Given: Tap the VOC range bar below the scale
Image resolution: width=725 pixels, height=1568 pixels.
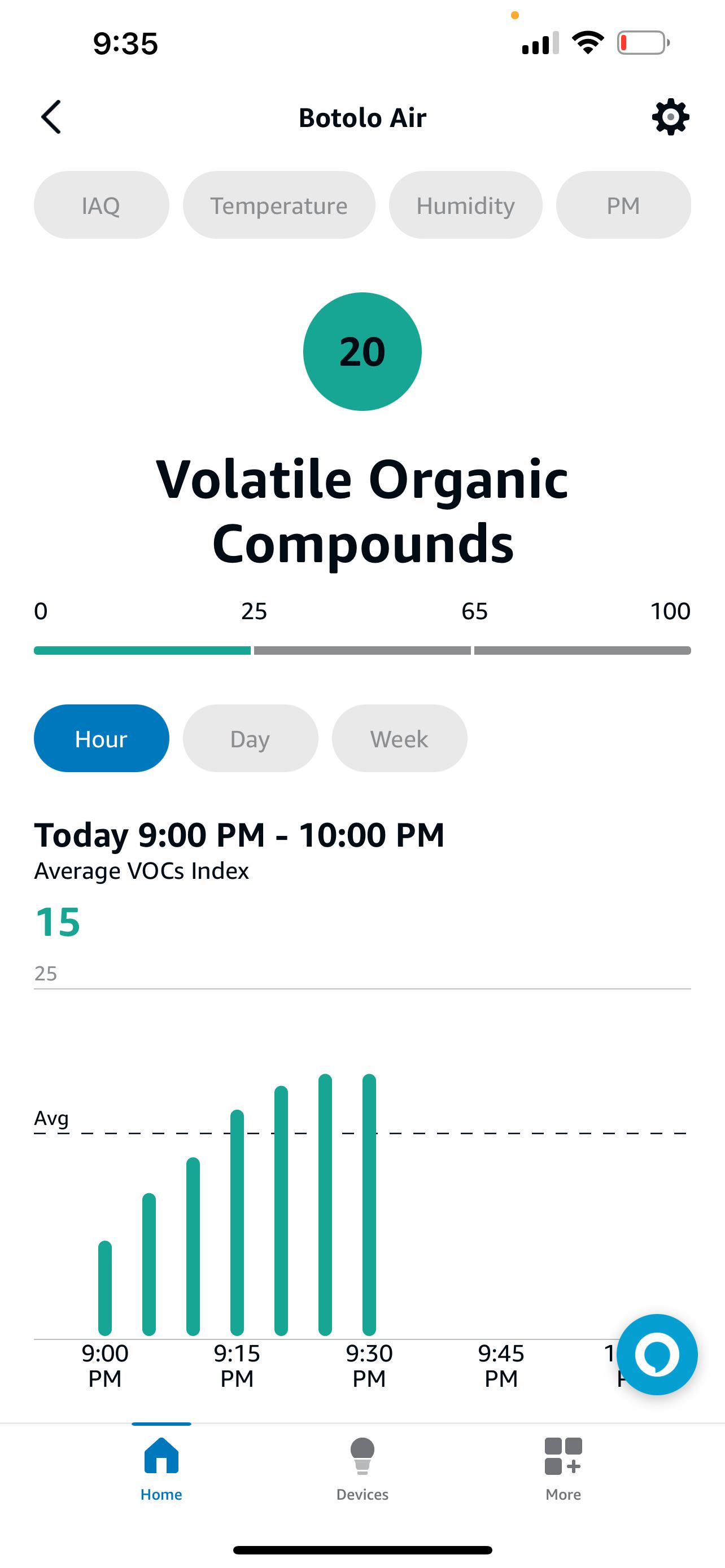Looking at the screenshot, I should click(x=362, y=650).
